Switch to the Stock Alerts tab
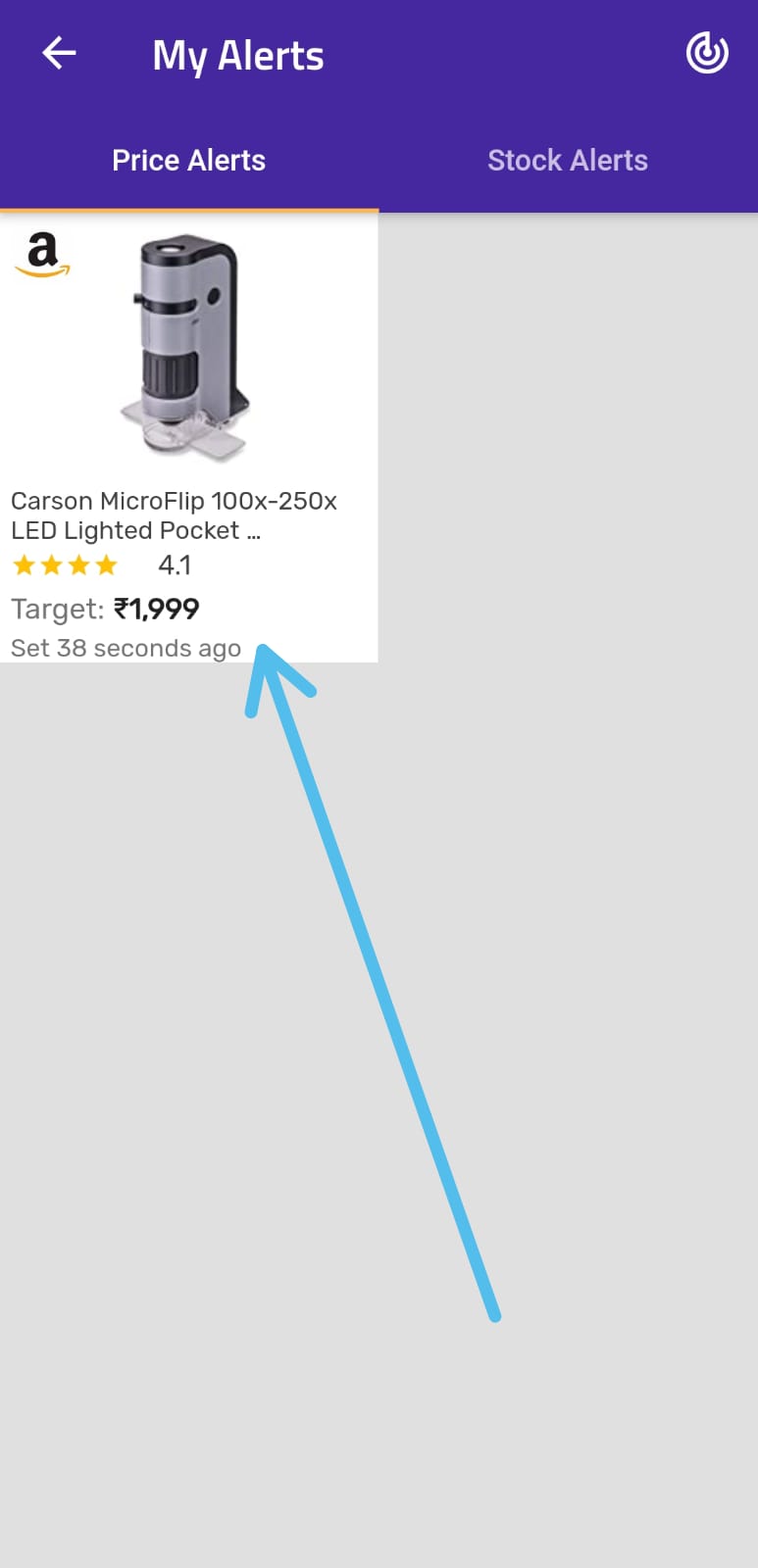758x1568 pixels. click(568, 161)
